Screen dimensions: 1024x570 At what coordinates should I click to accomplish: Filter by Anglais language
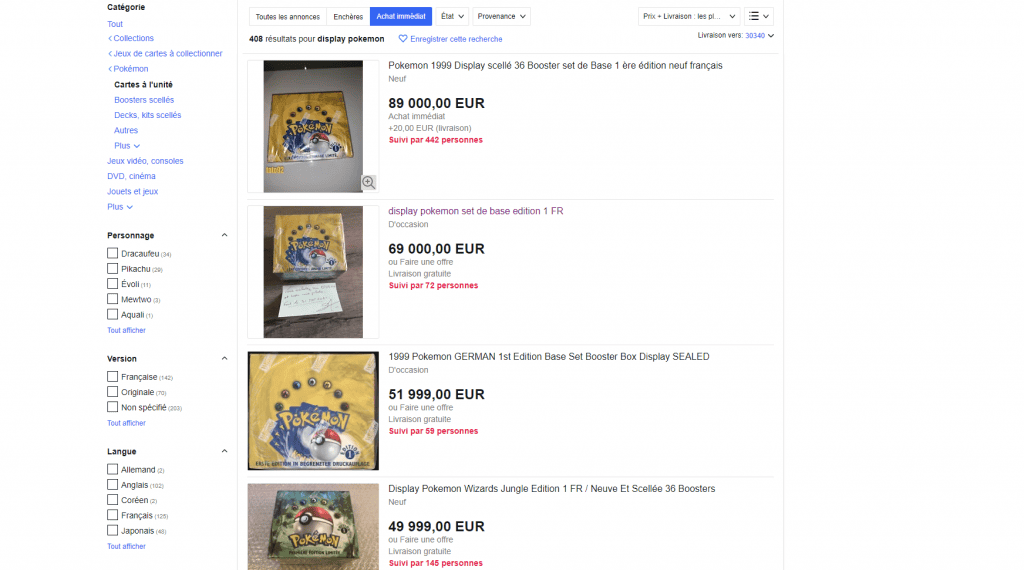click(x=113, y=485)
